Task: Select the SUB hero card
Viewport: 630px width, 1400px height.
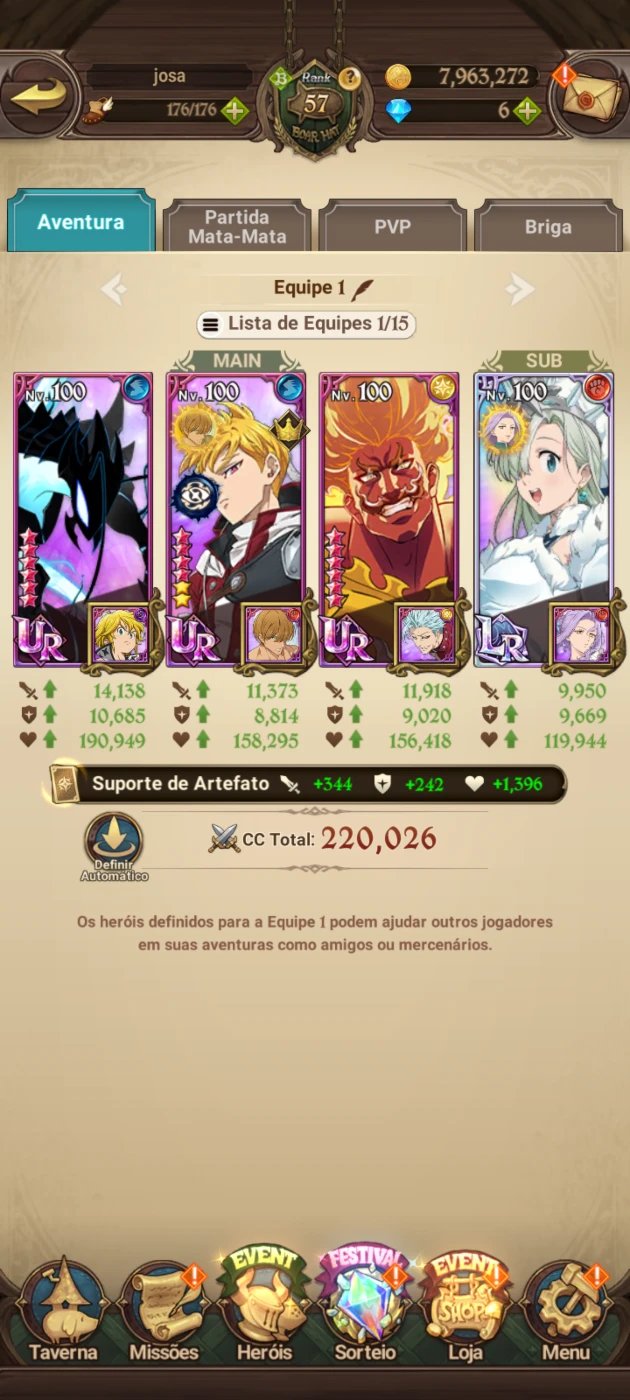Action: tap(543, 518)
